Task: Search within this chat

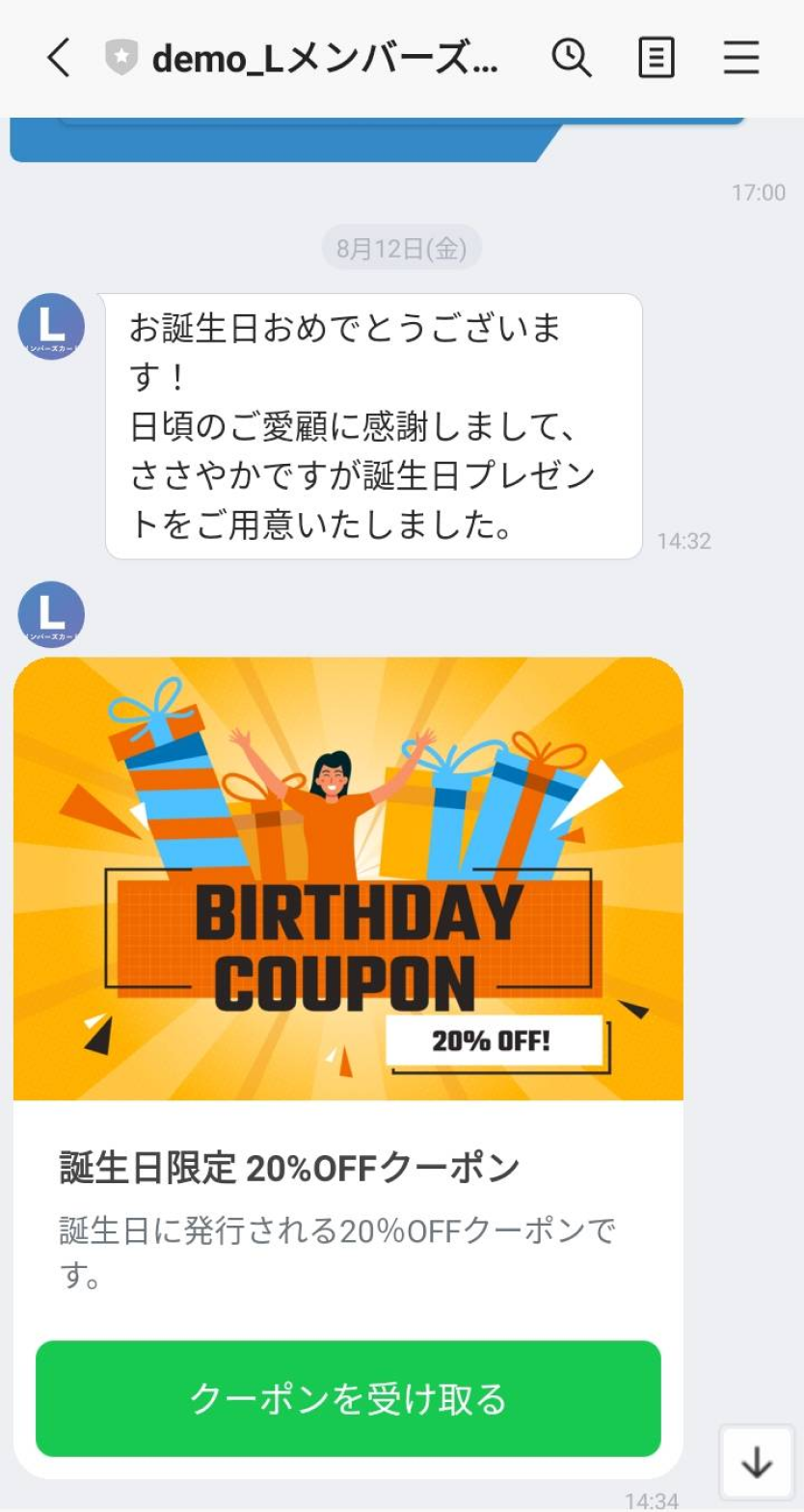Action: [x=571, y=59]
